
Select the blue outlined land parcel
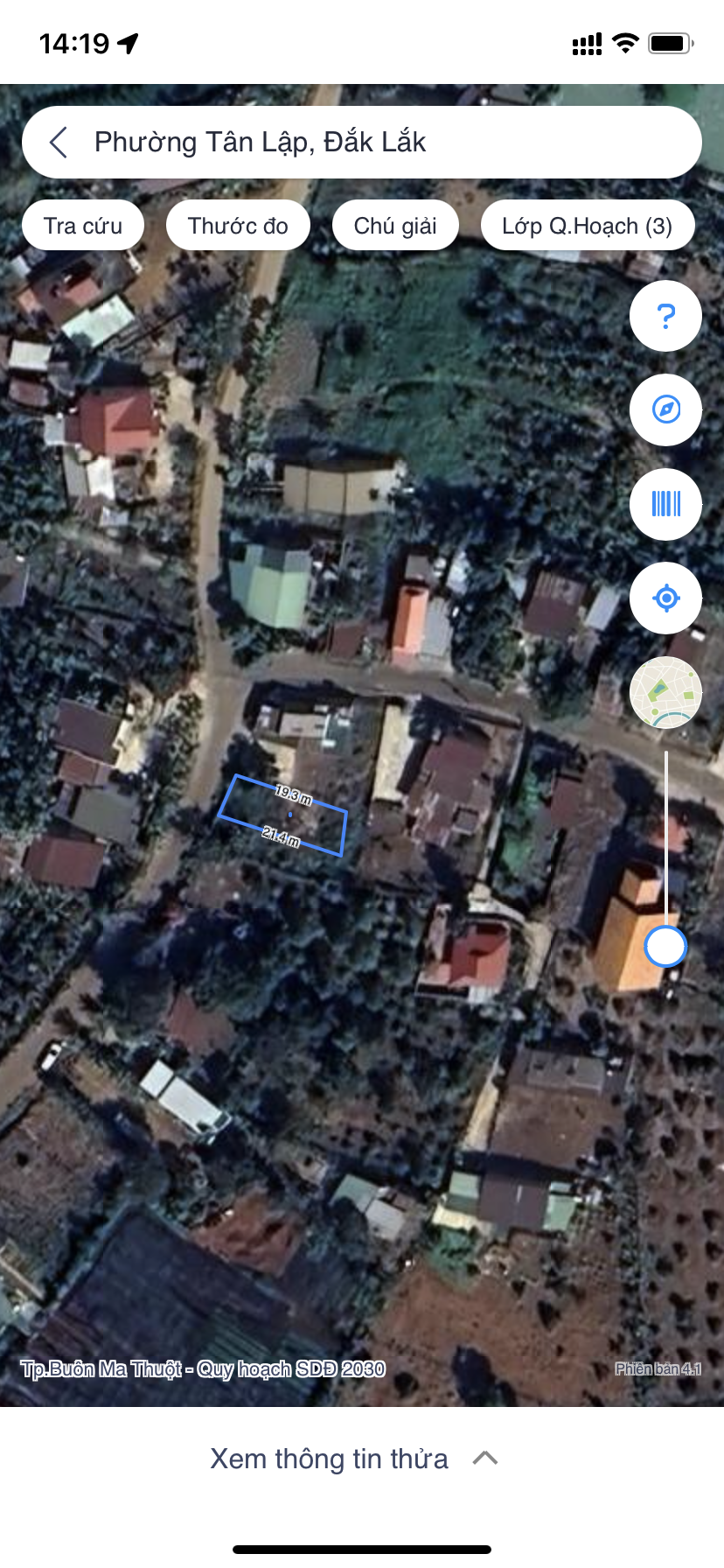[282, 815]
